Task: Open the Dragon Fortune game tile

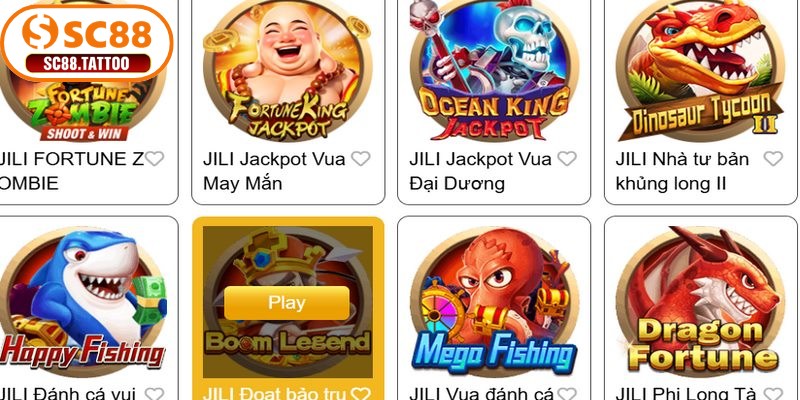Action: [x=700, y=300]
